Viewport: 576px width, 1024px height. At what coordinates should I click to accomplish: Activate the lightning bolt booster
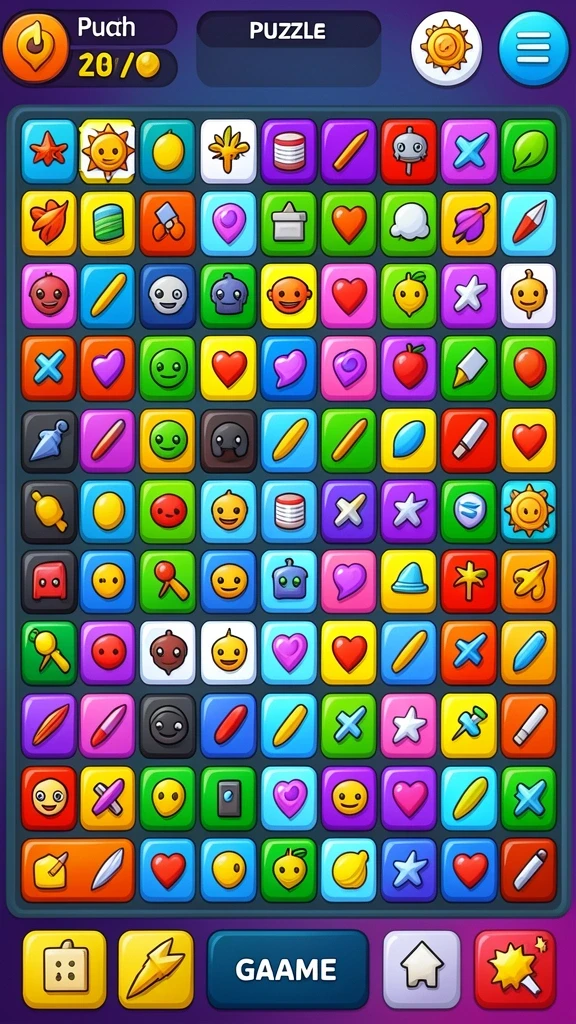click(x=157, y=969)
